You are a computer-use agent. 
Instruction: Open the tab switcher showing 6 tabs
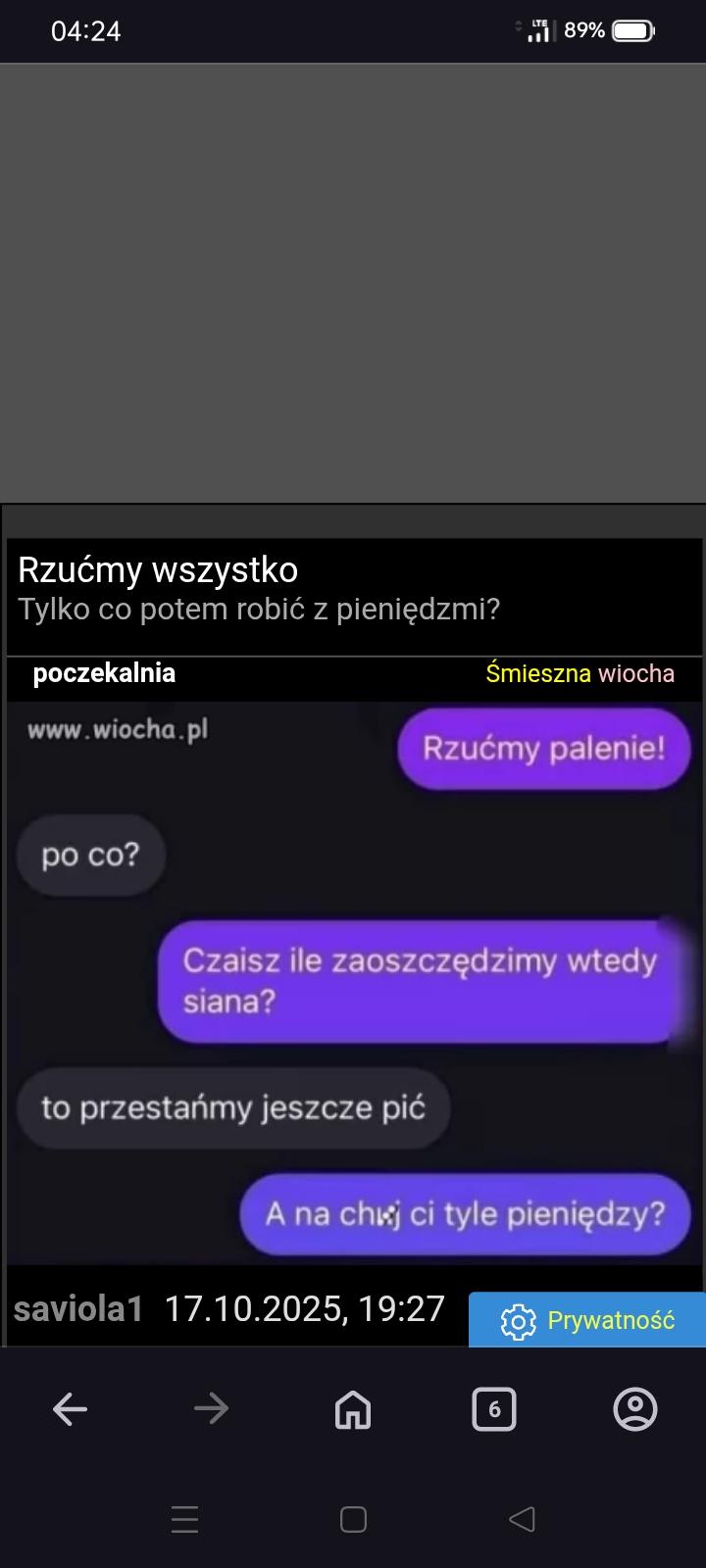pyautogui.click(x=494, y=1409)
